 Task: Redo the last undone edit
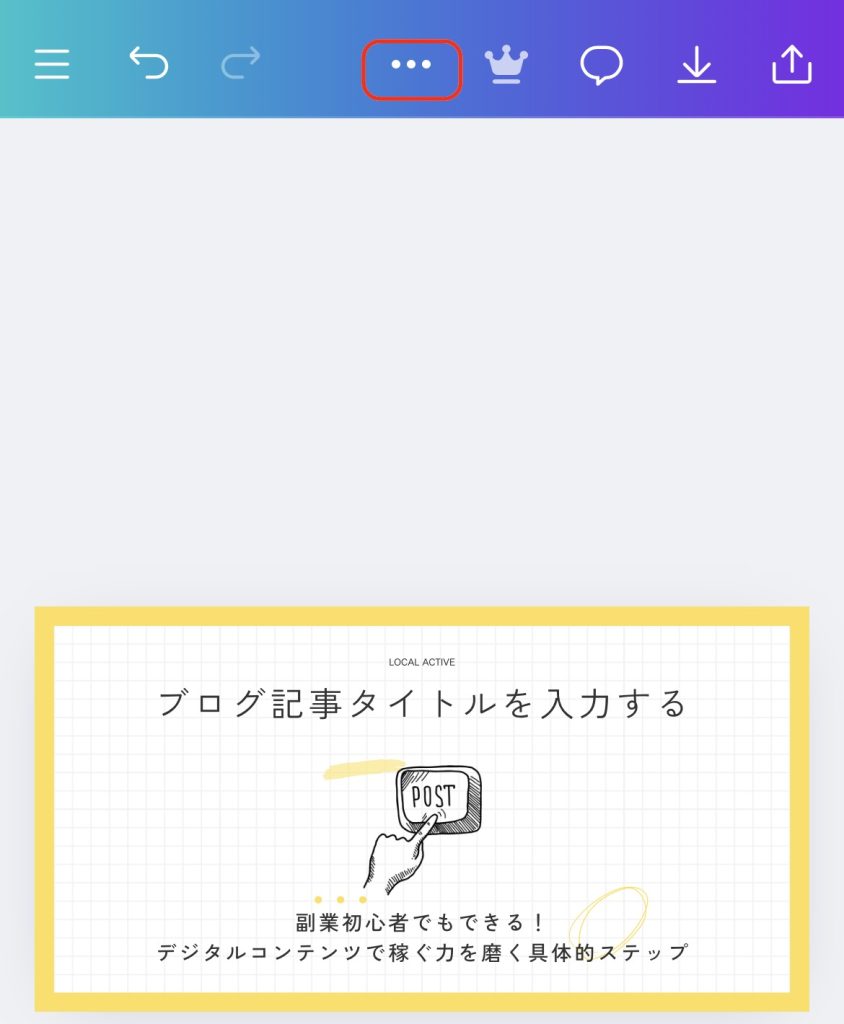click(240, 63)
